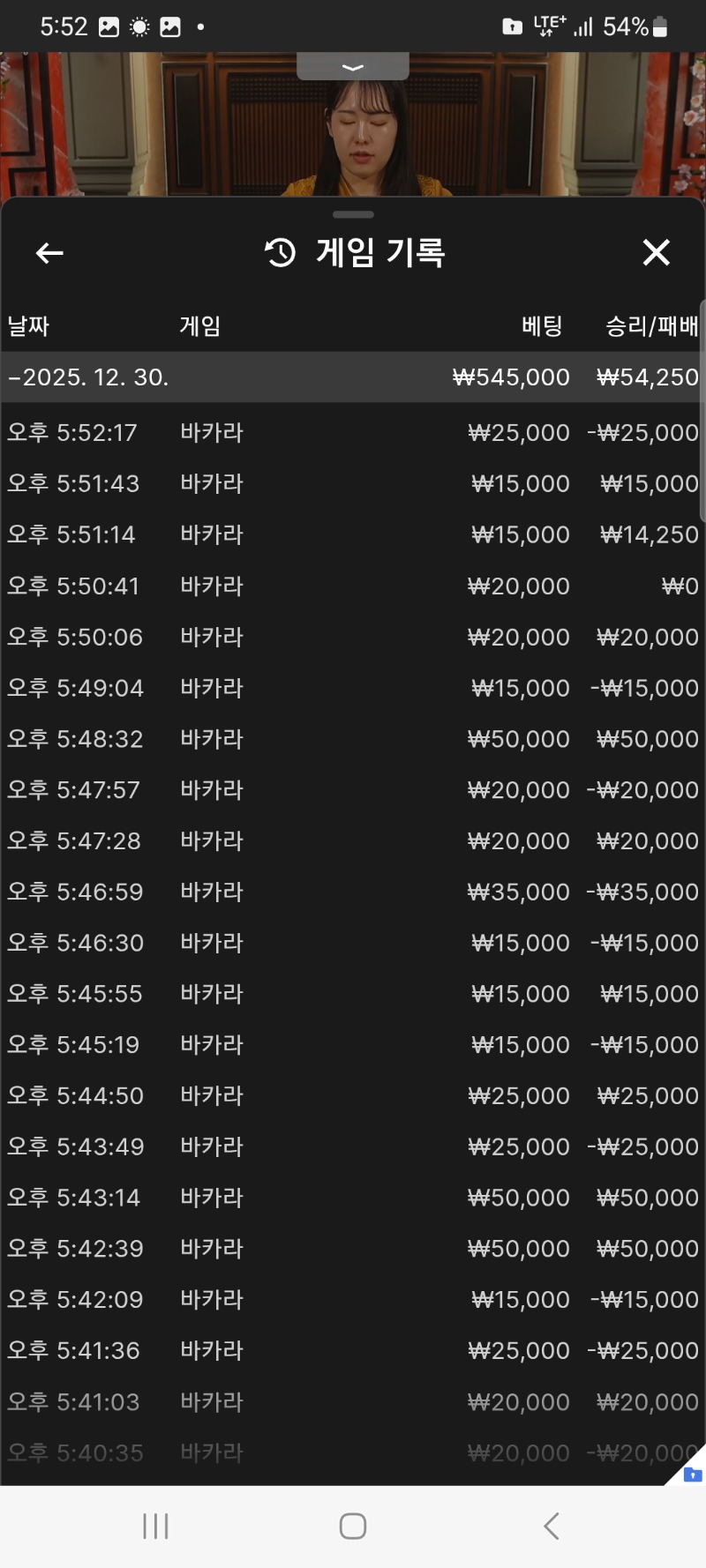View details of the 오후 5:50:41 round
Viewport: 706px width, 1568px height.
pyautogui.click(x=353, y=586)
